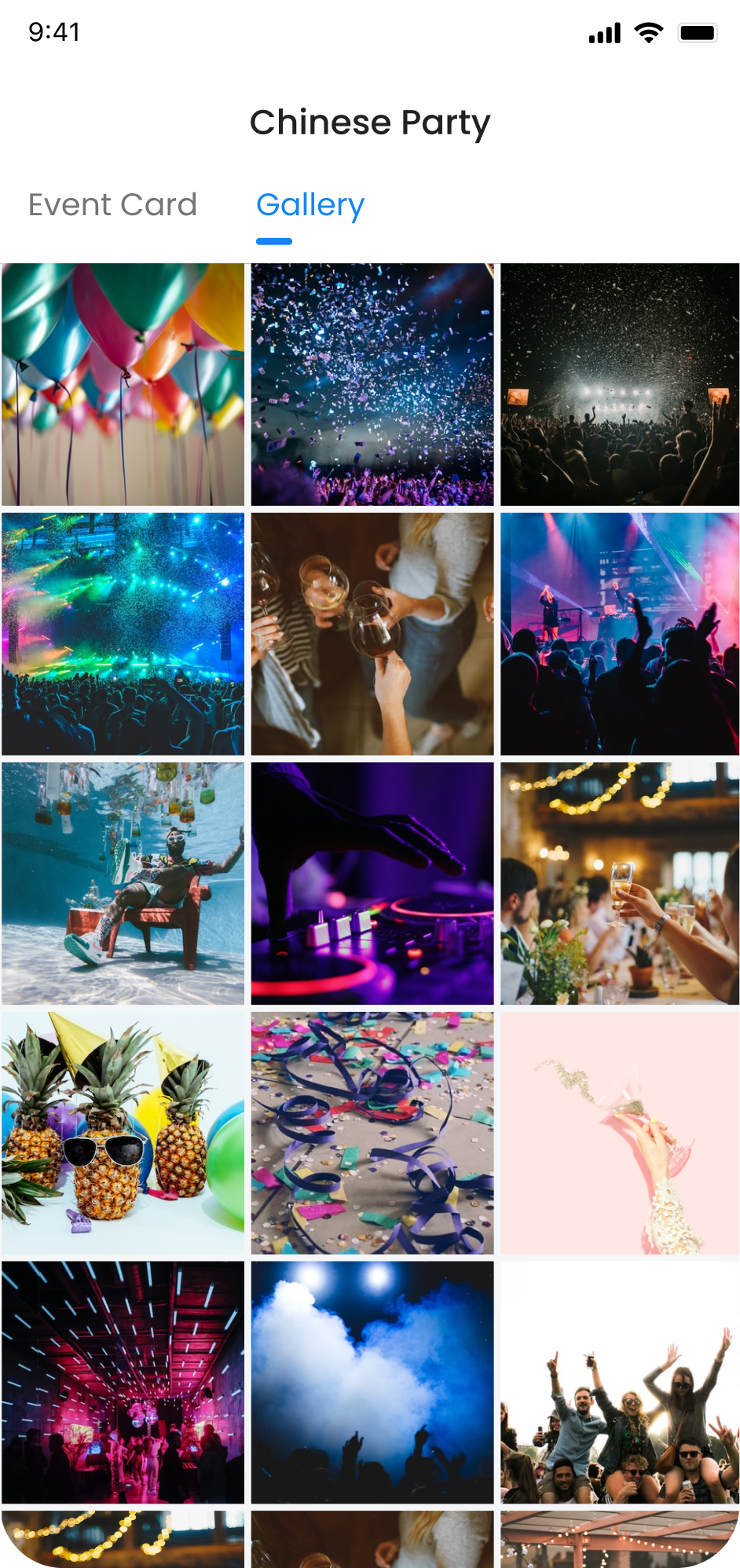View the wine glasses toasting photo

point(372,634)
